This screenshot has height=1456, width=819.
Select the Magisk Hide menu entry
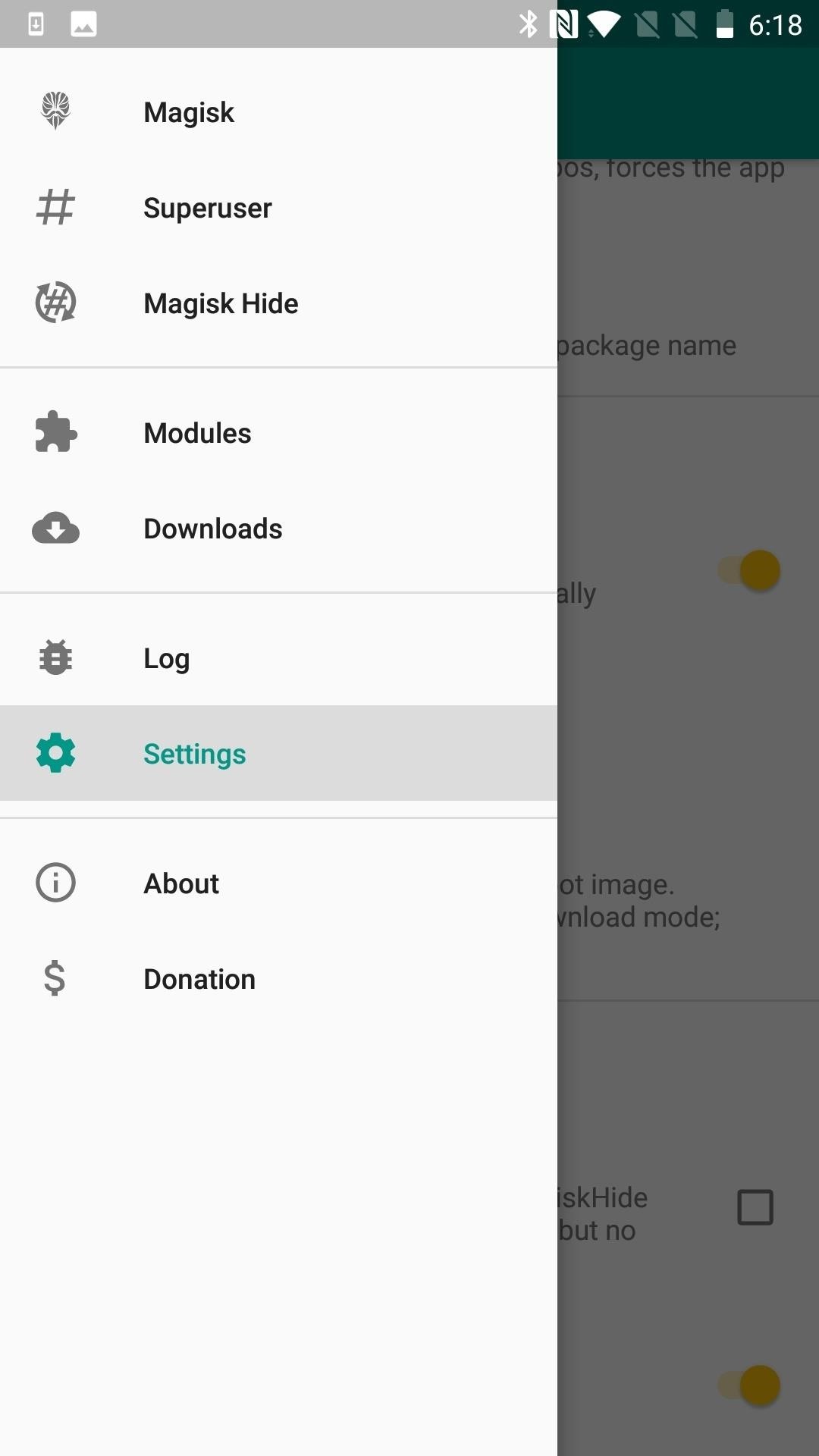(220, 303)
